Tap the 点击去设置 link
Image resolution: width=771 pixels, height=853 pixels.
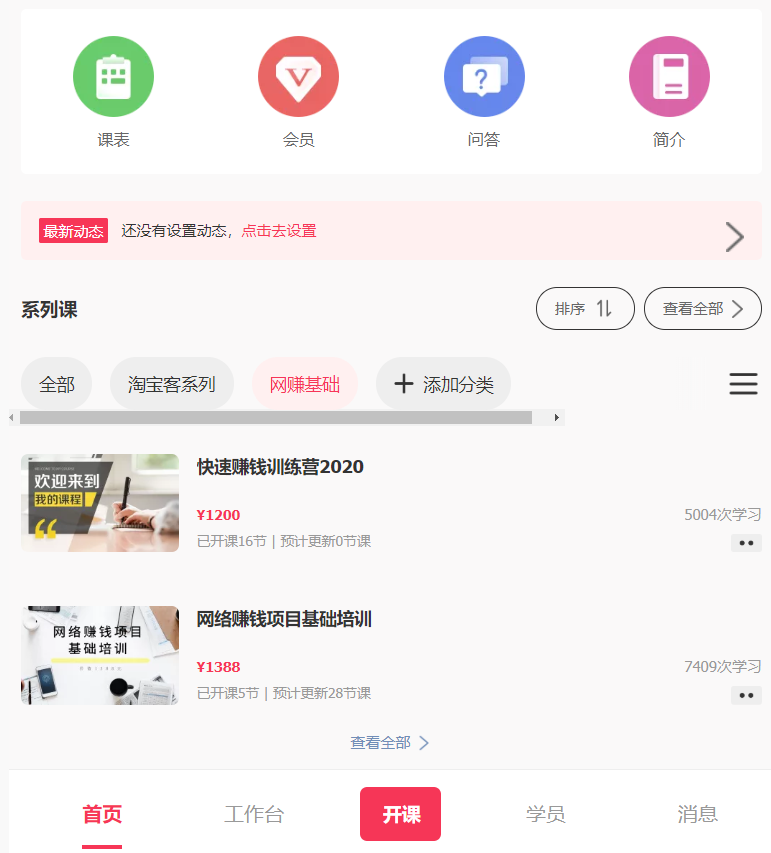(279, 231)
